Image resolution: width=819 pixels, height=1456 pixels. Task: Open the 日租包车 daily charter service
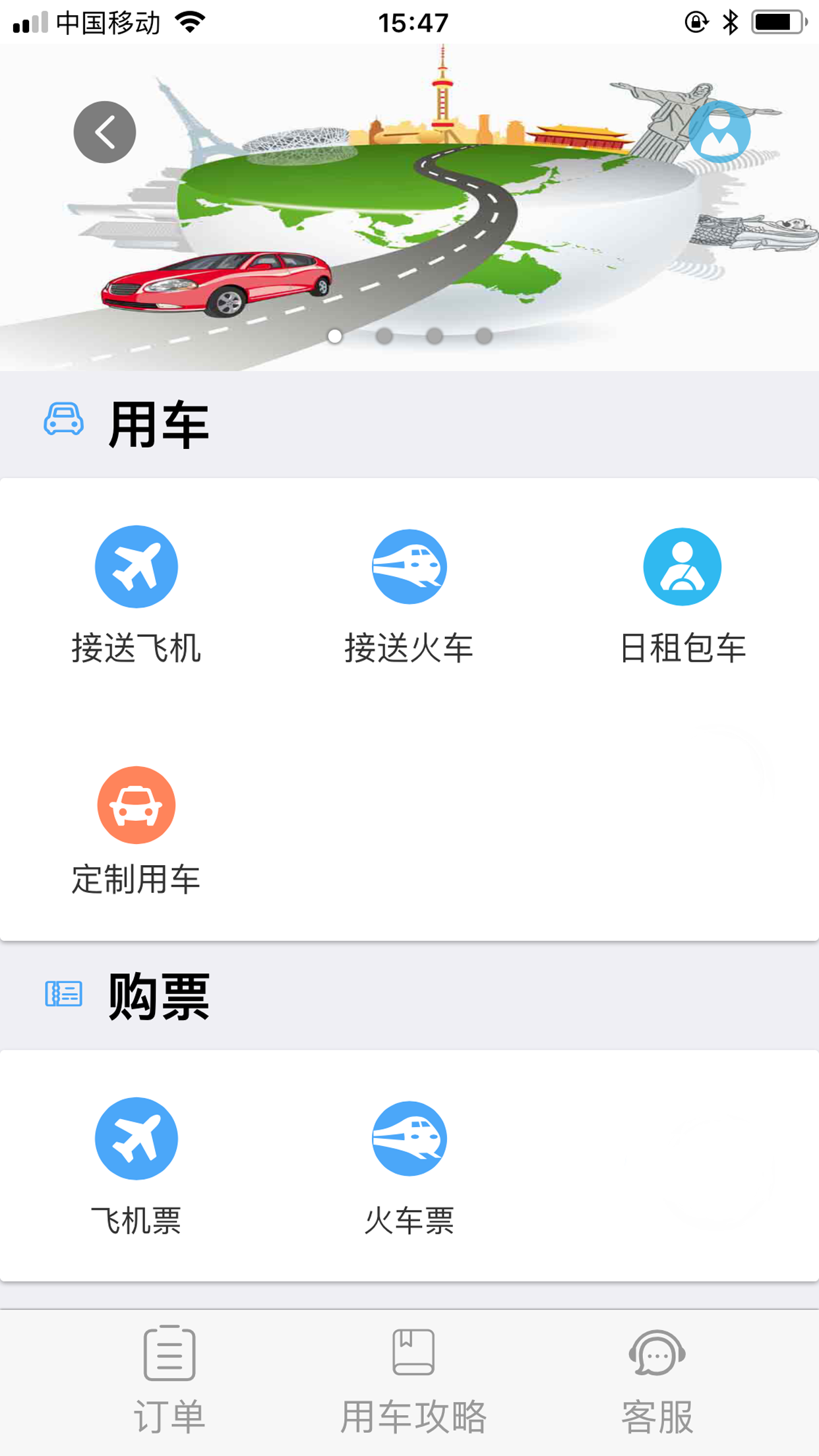coord(682,566)
